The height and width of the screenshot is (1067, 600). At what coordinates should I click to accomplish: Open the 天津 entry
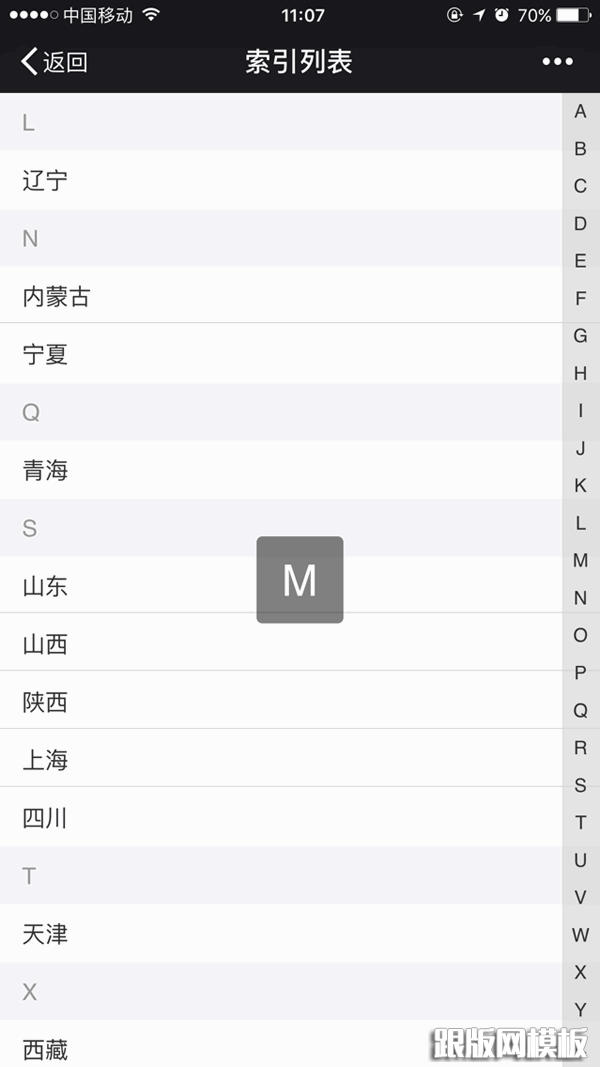pos(281,933)
